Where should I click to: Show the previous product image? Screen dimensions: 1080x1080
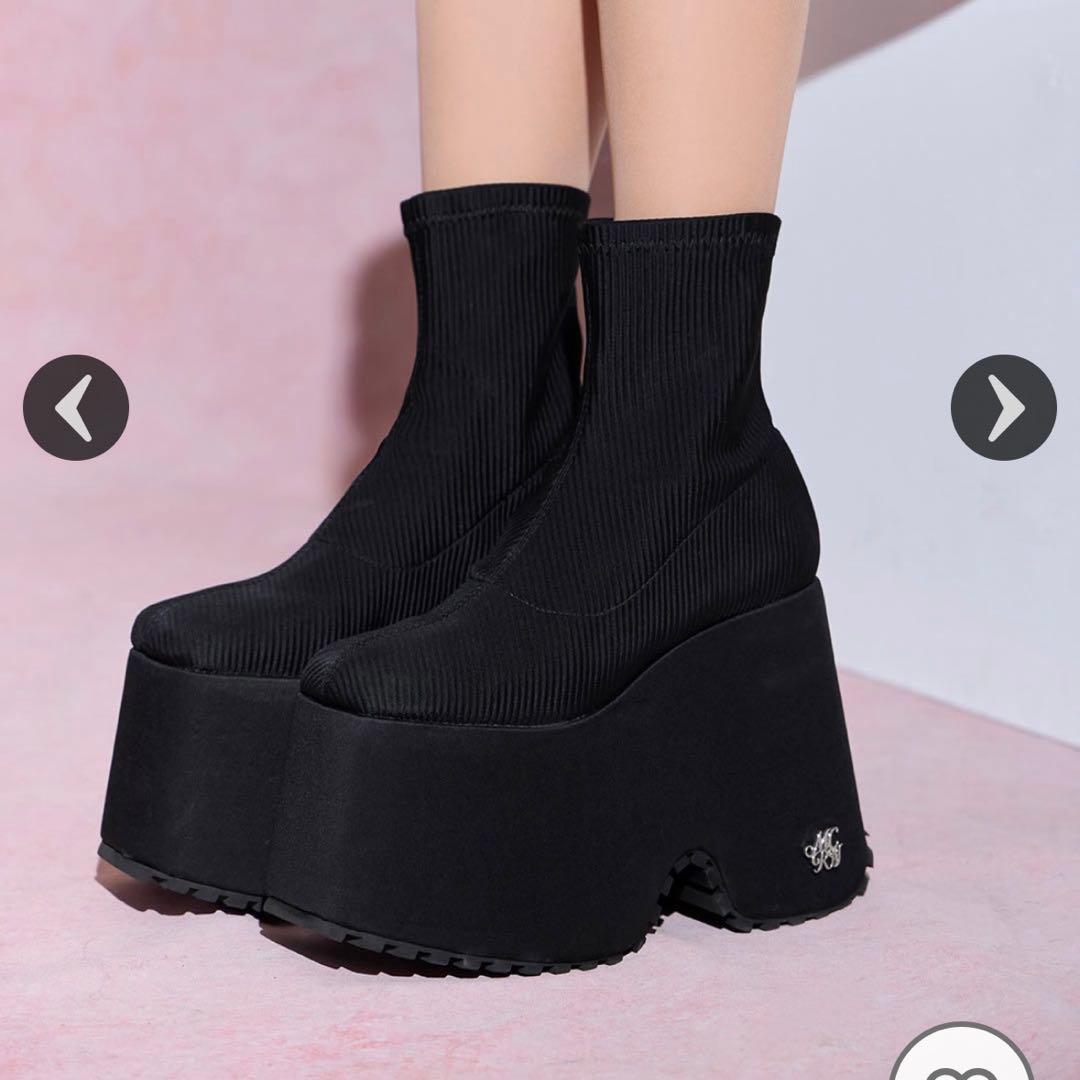tap(76, 408)
